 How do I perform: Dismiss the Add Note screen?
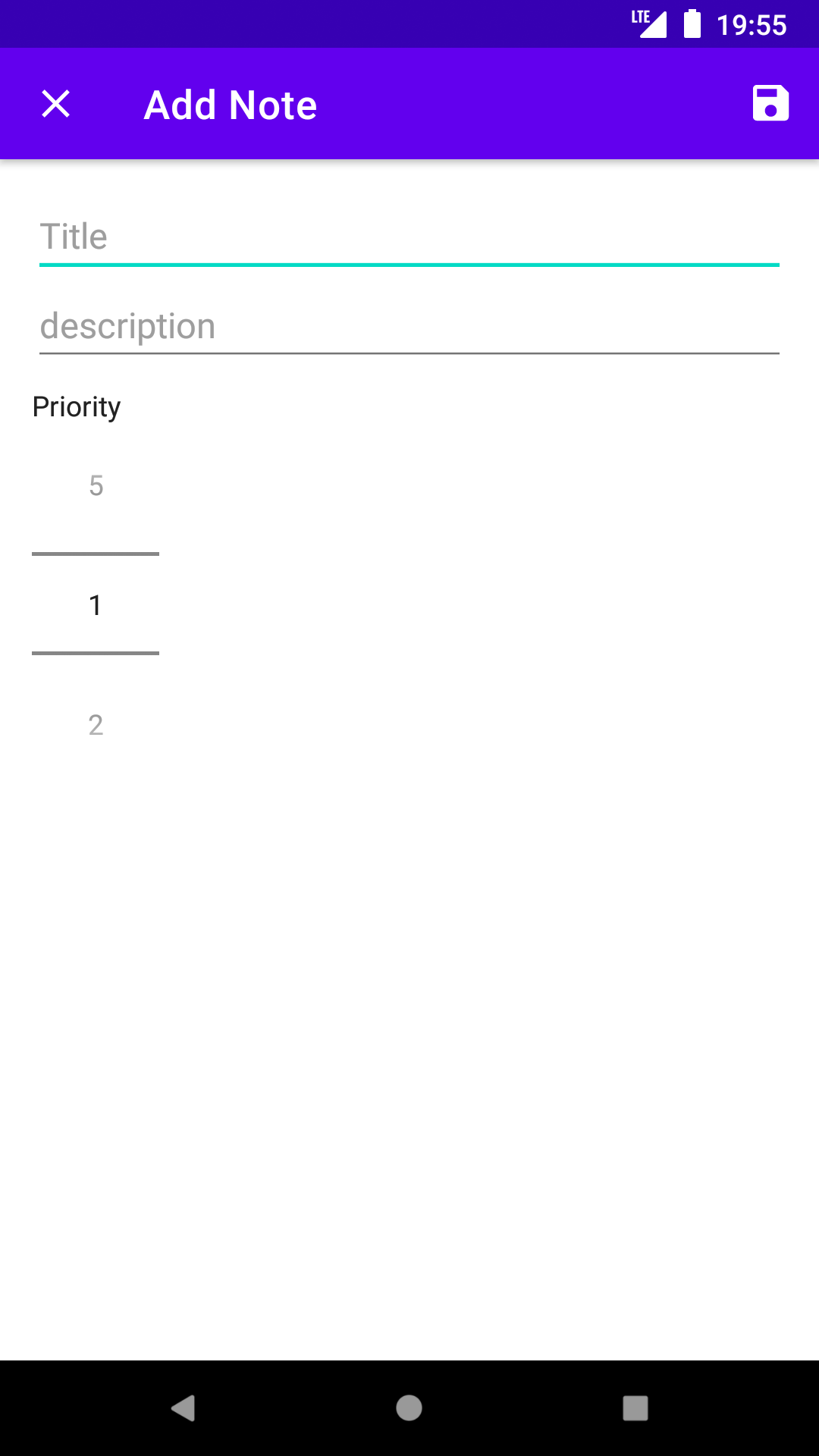pyautogui.click(x=56, y=104)
